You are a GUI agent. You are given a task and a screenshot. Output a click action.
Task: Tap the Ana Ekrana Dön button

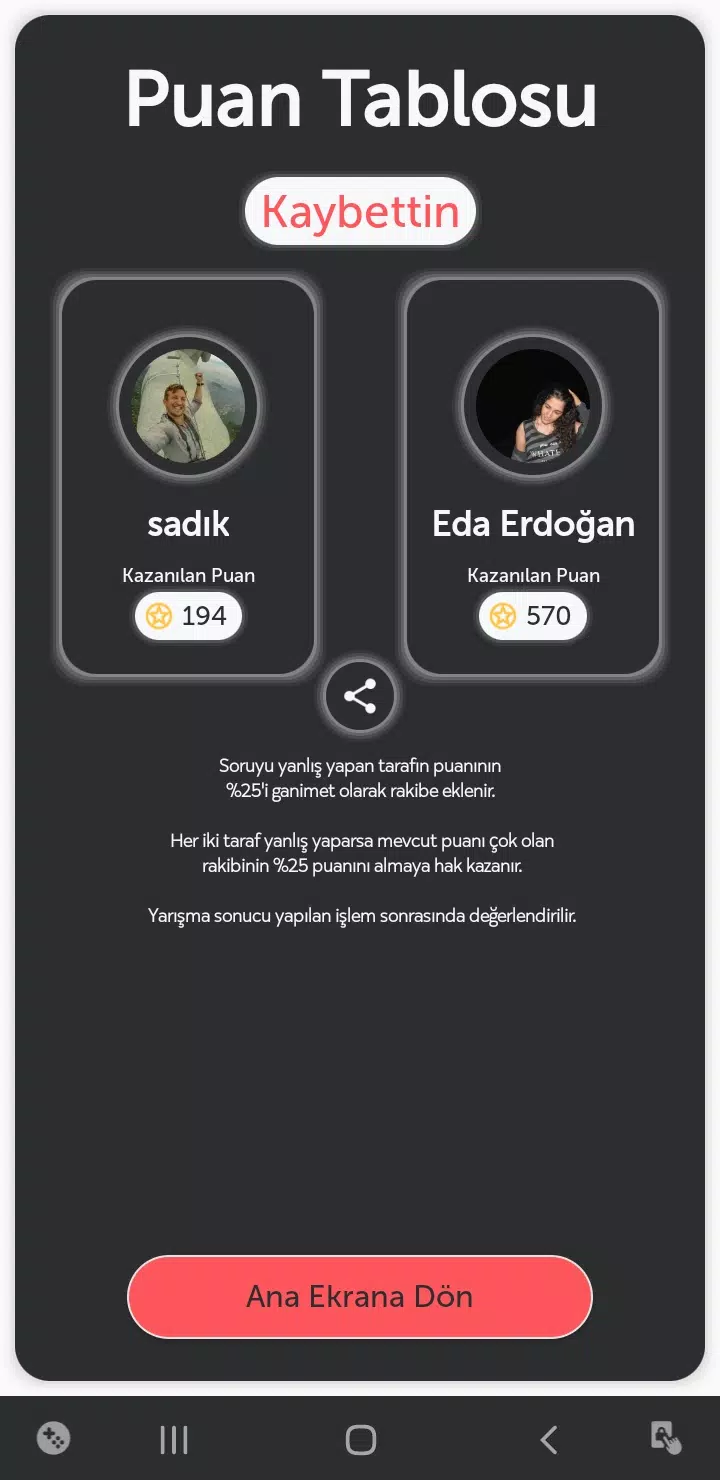click(360, 1297)
